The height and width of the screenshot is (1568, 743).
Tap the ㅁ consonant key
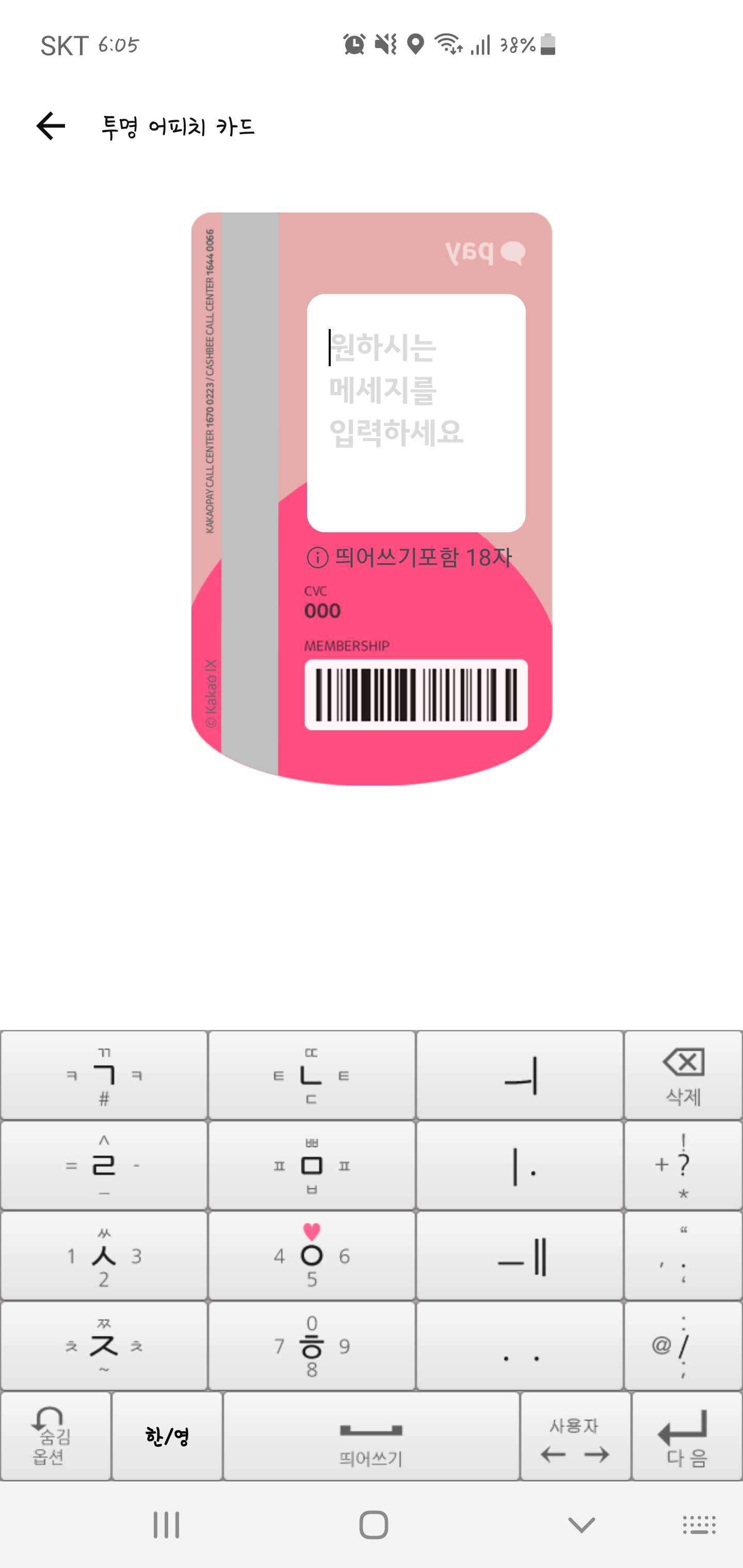point(312,1165)
